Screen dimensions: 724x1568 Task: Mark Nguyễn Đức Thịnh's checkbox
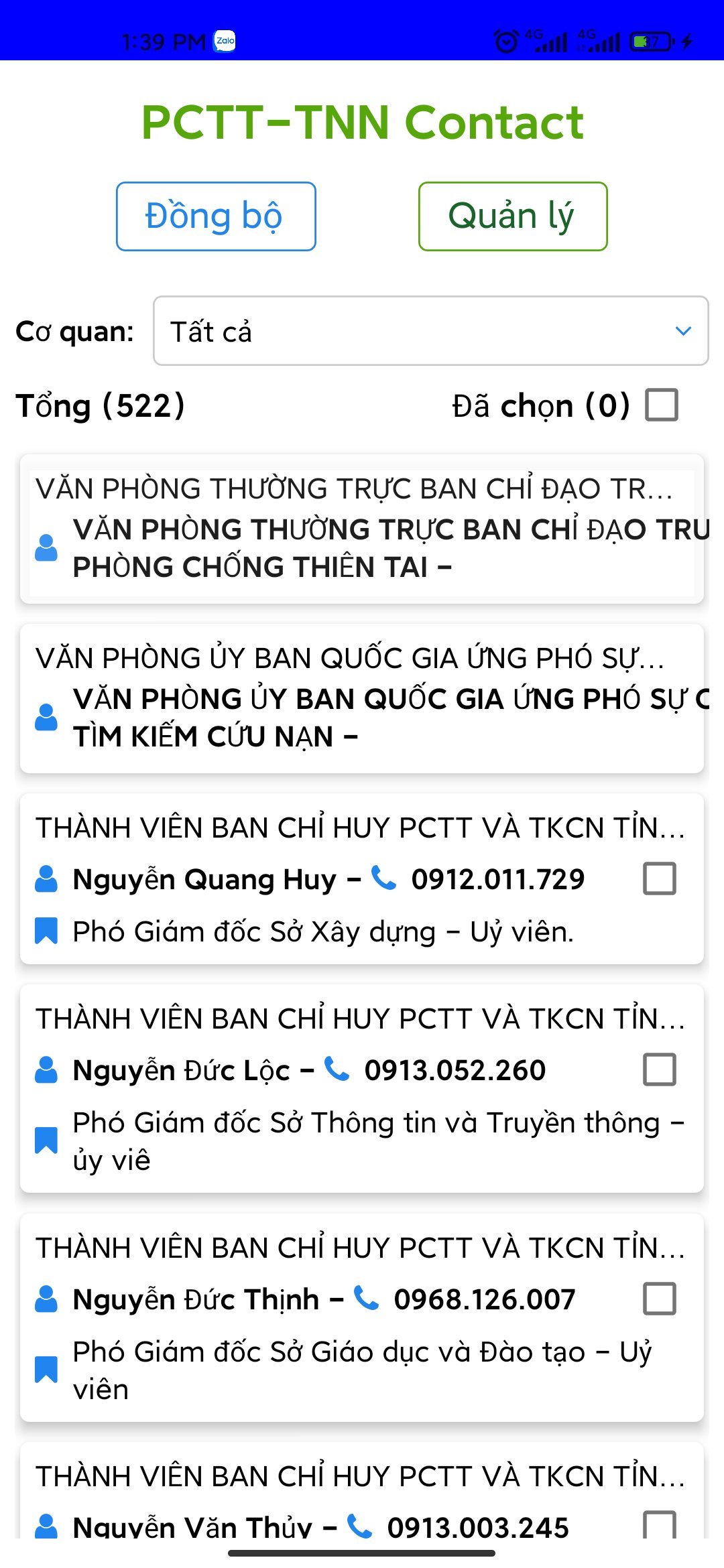660,1299
